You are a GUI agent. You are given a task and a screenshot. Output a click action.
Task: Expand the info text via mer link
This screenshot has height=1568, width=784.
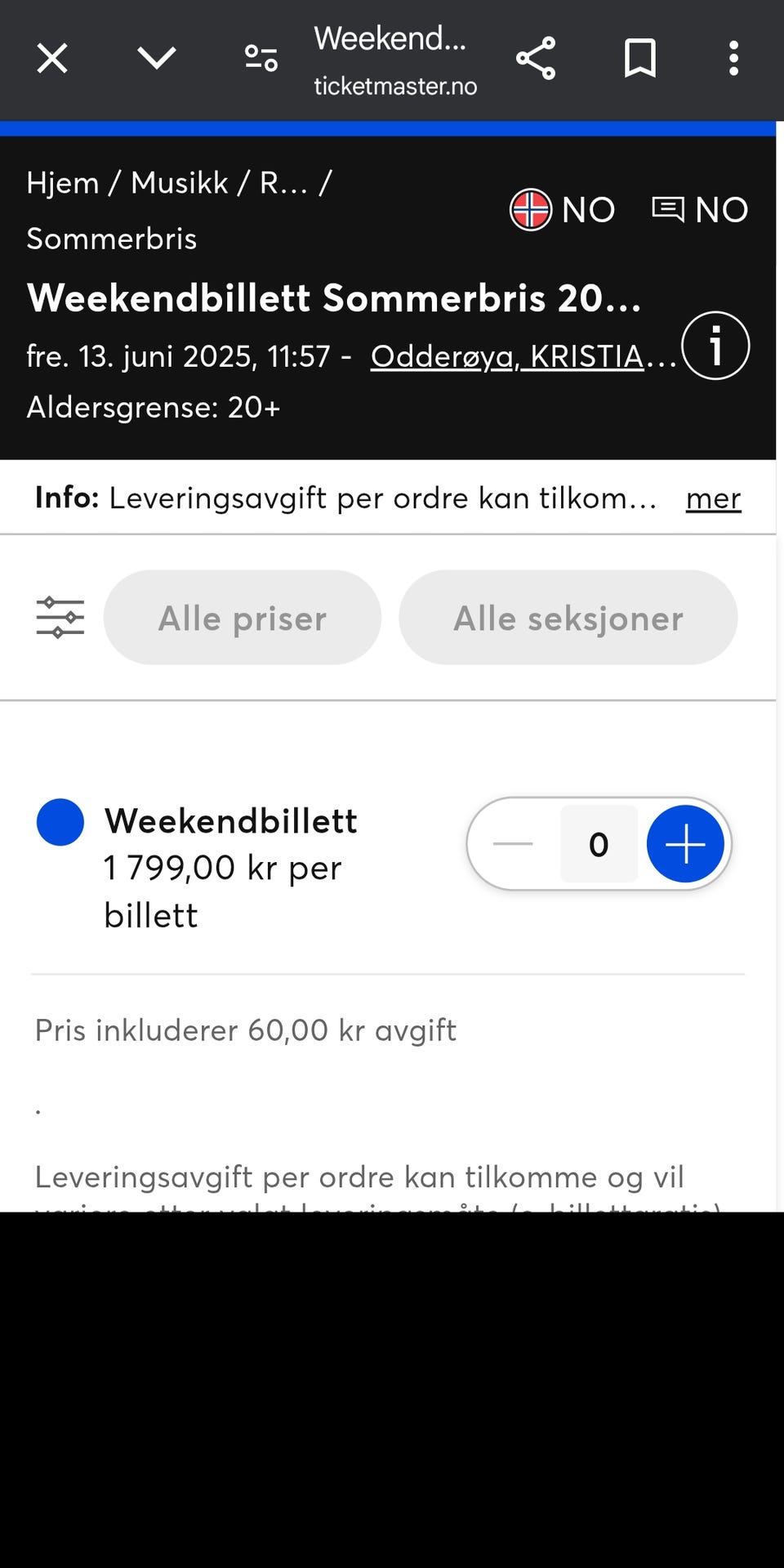[x=712, y=498]
